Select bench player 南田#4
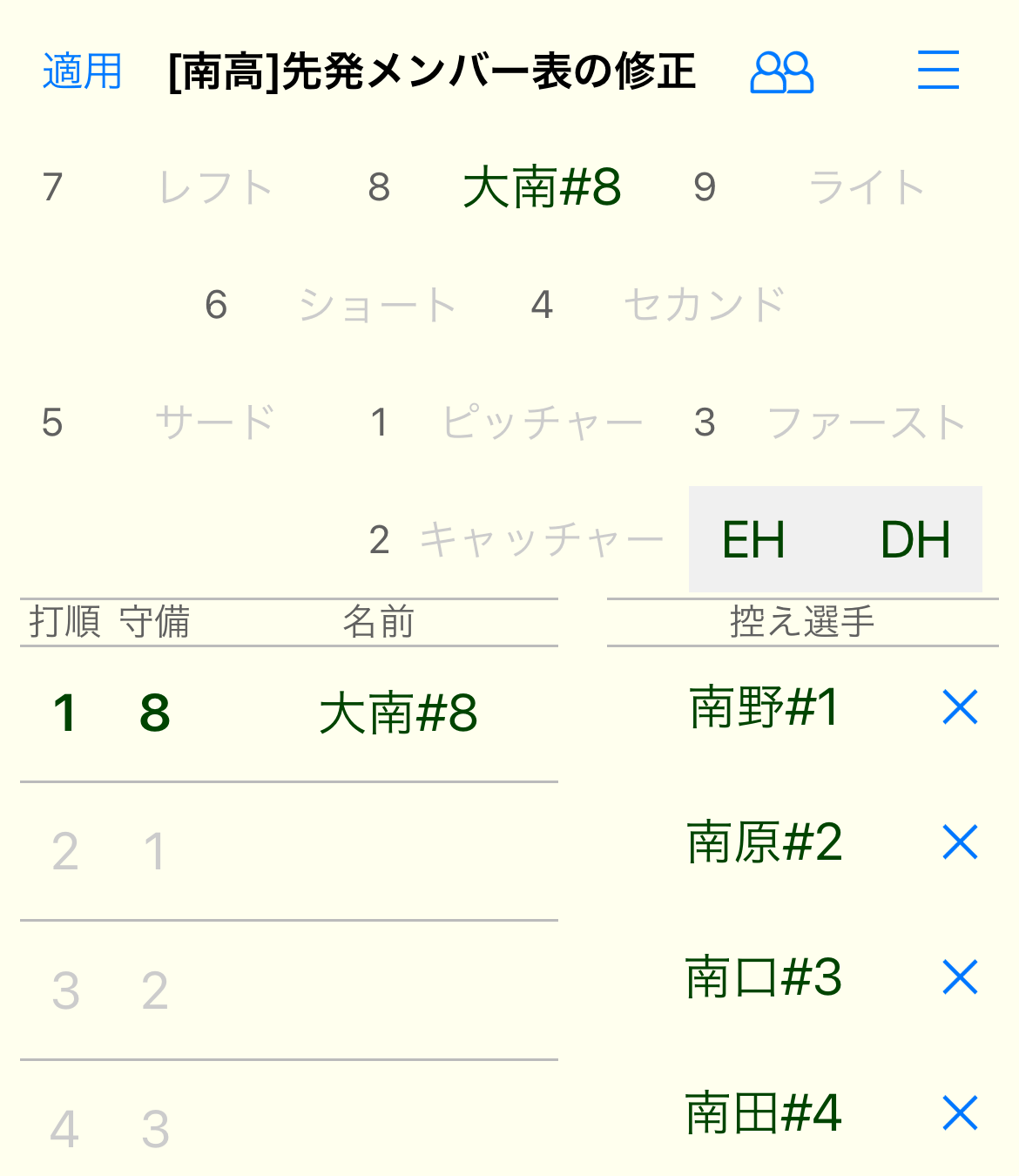The height and width of the screenshot is (1176, 1019). tap(763, 1113)
